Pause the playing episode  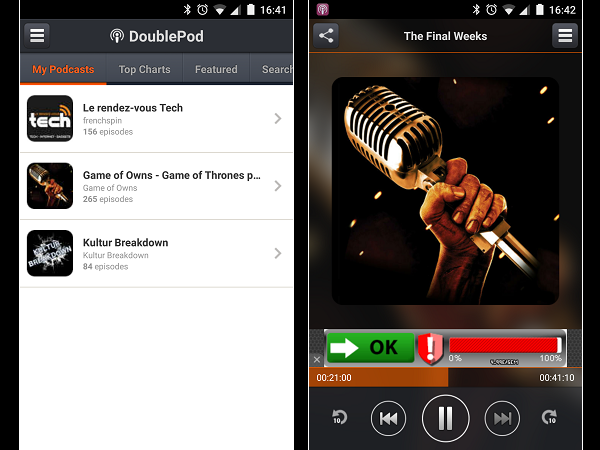click(445, 417)
